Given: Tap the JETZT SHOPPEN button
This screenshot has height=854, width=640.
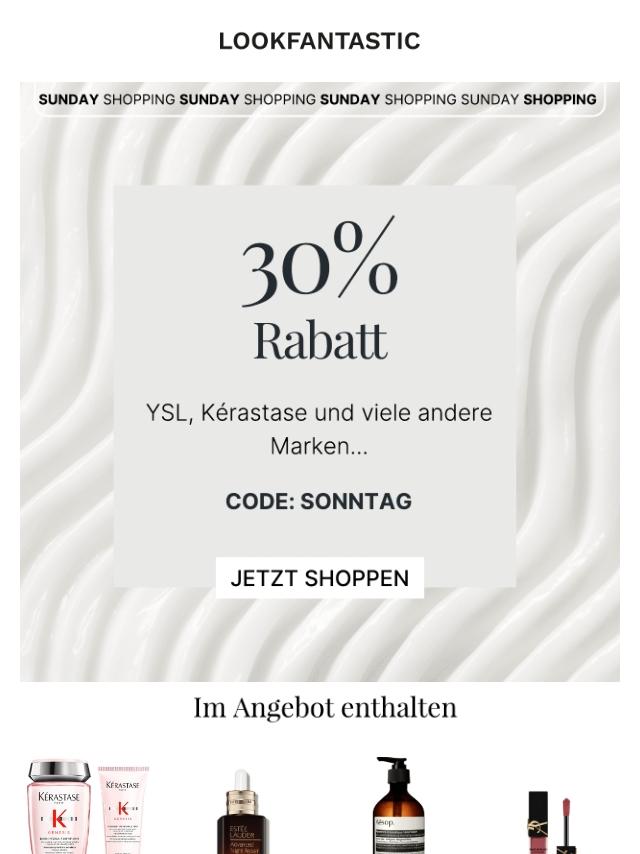Looking at the screenshot, I should pos(319,578).
